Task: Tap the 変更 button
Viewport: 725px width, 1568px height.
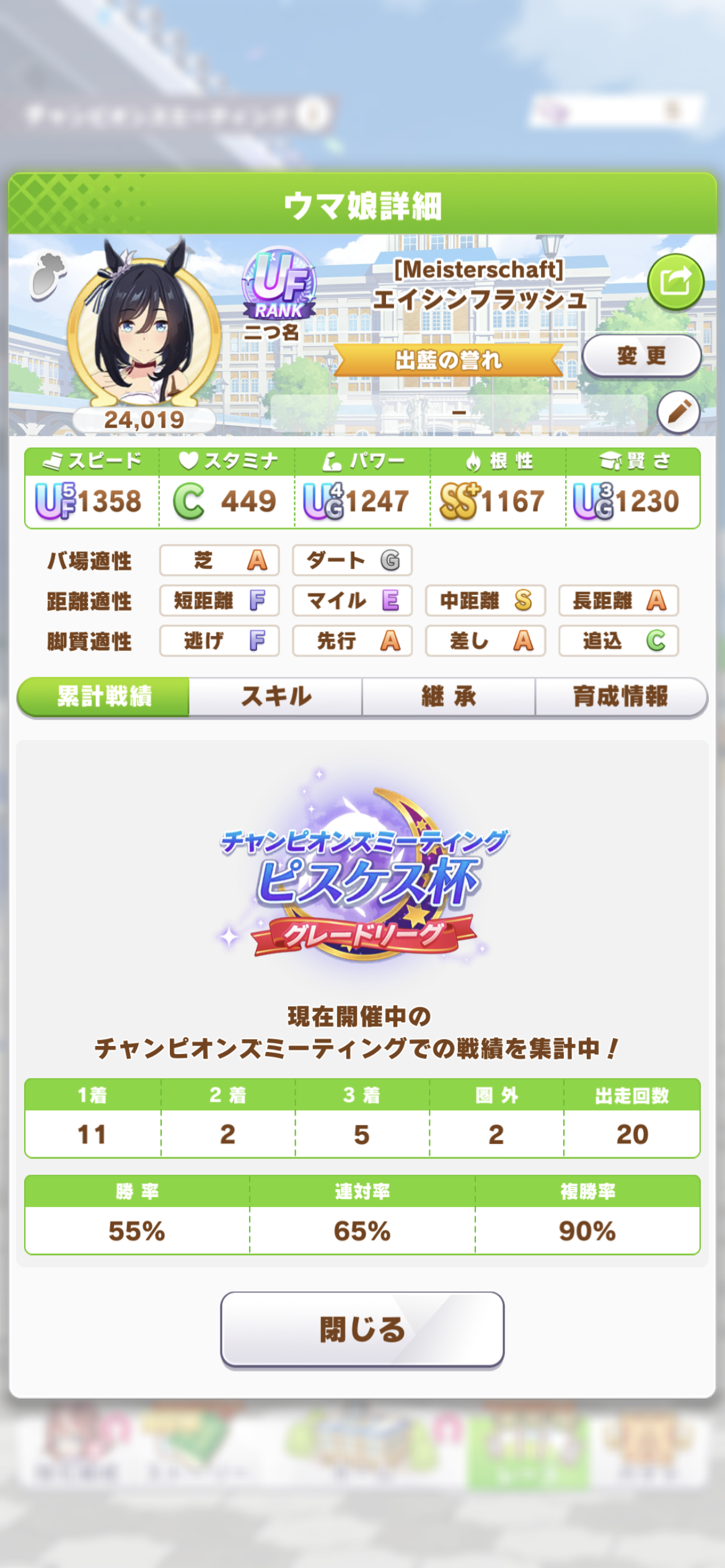Action: point(641,355)
